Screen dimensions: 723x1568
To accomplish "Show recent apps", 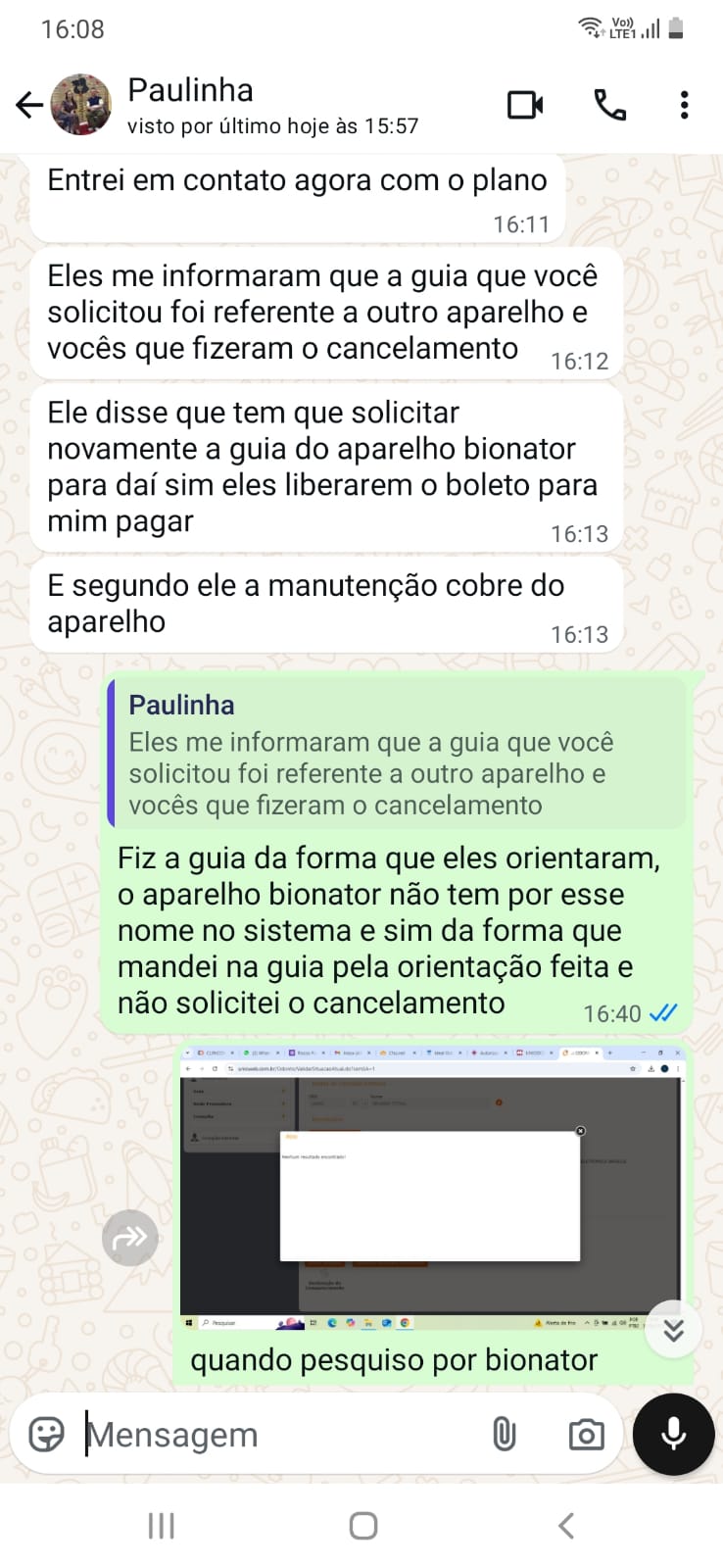I will tap(161, 1525).
